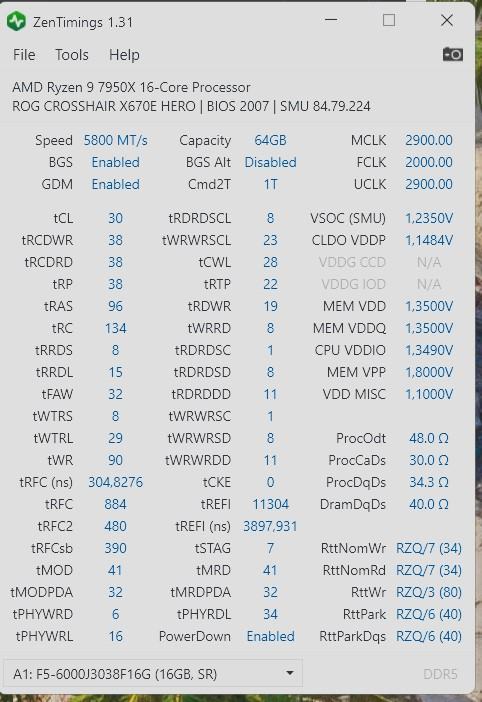Open the Help menu
This screenshot has height=702, width=482.
point(124,55)
